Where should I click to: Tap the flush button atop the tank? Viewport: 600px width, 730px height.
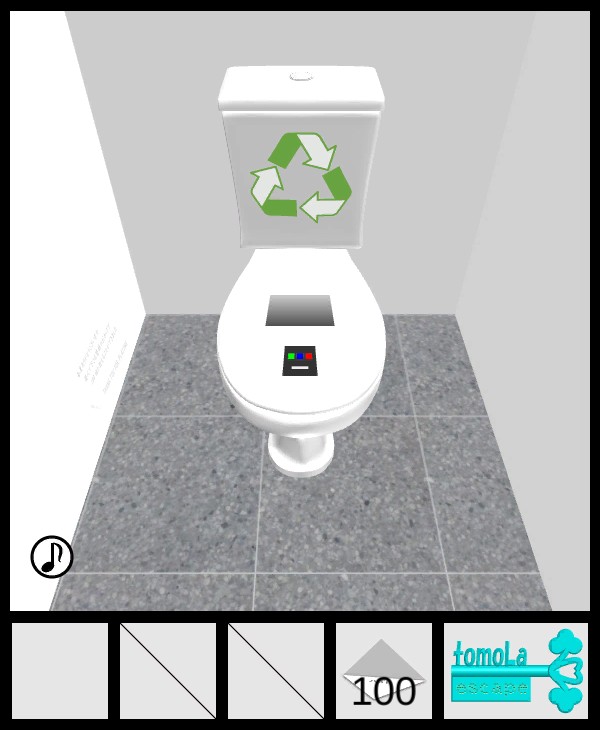coord(301,76)
